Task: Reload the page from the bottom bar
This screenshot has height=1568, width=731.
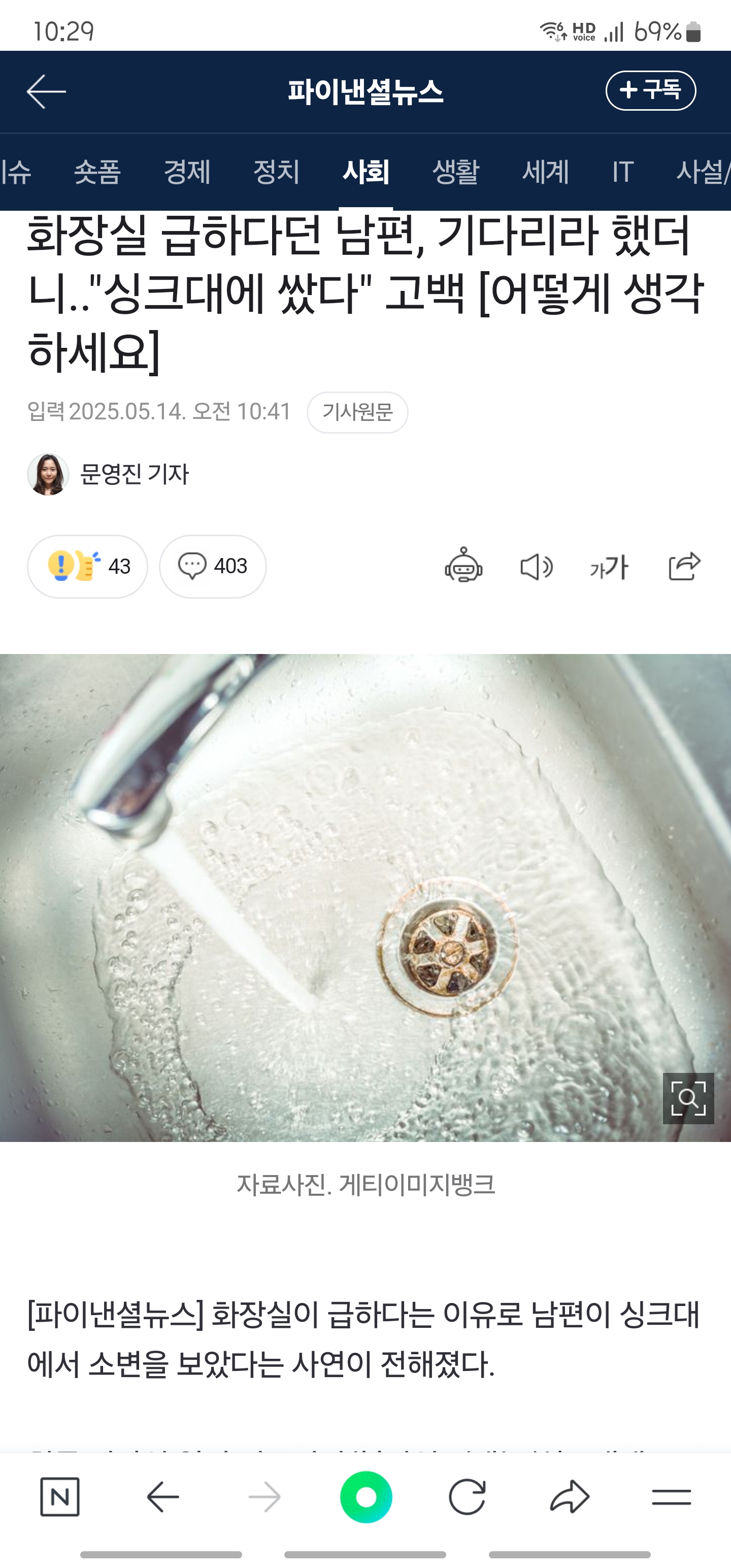Action: tap(468, 1497)
